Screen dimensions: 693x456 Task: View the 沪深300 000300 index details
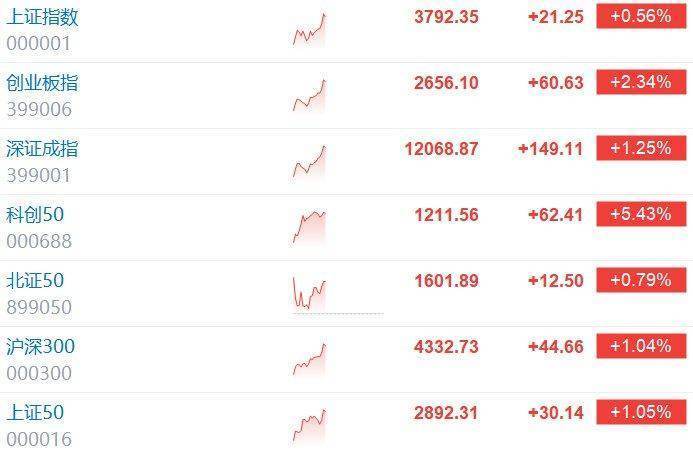point(41,347)
